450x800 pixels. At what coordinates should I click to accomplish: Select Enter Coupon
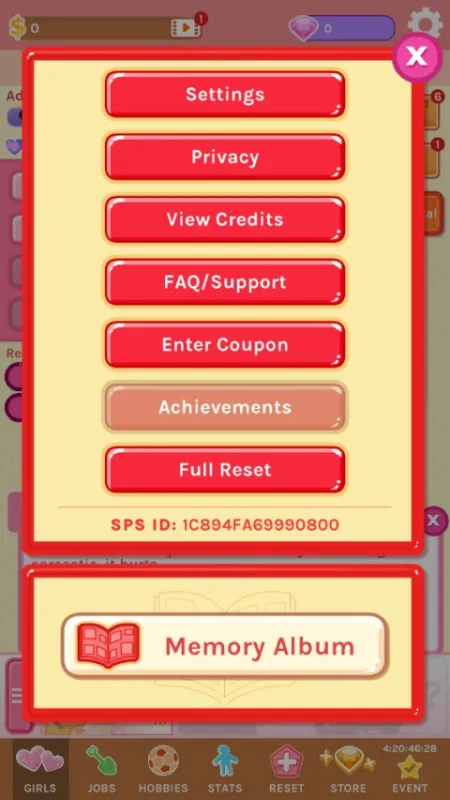pos(225,344)
